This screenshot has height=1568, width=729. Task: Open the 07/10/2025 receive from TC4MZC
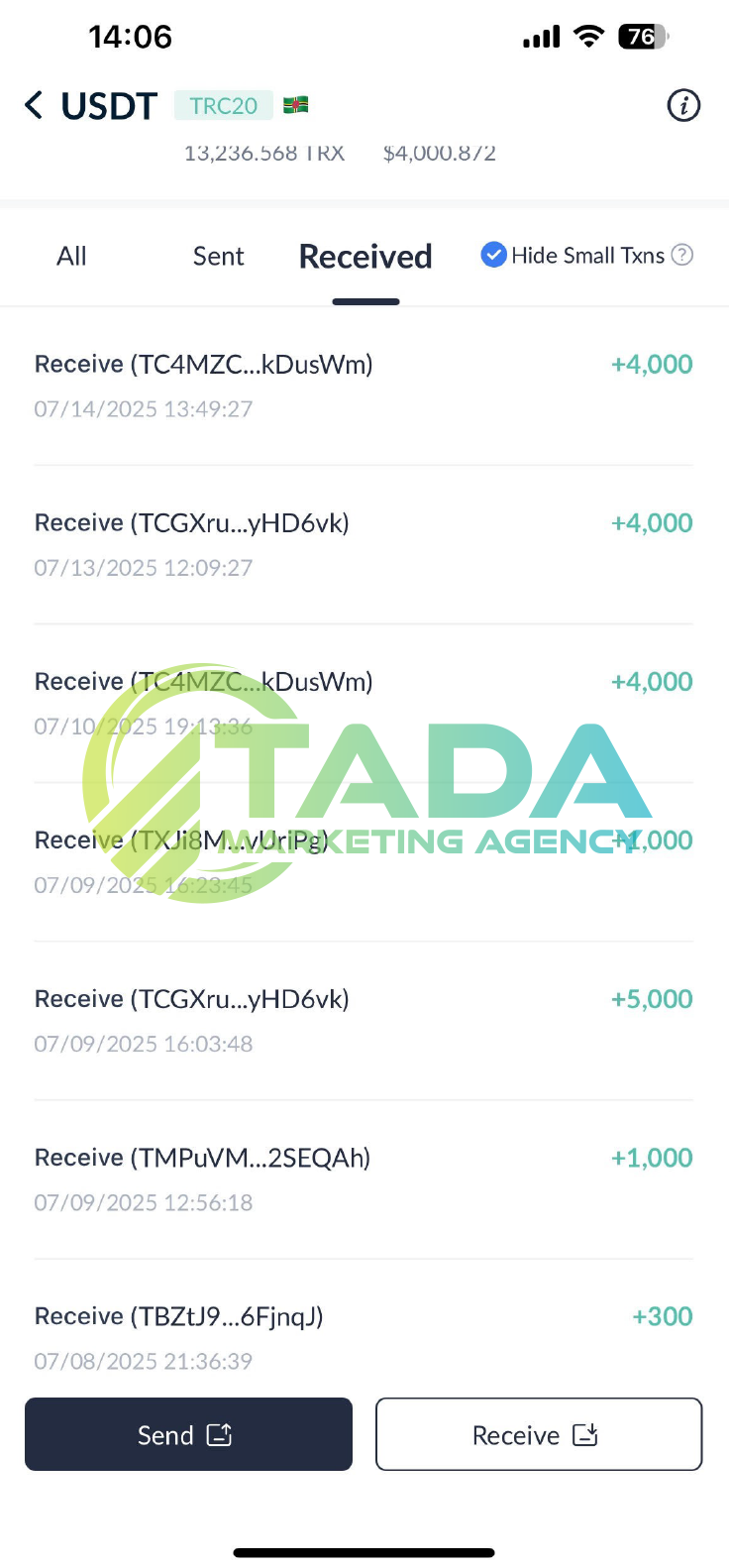tap(364, 704)
